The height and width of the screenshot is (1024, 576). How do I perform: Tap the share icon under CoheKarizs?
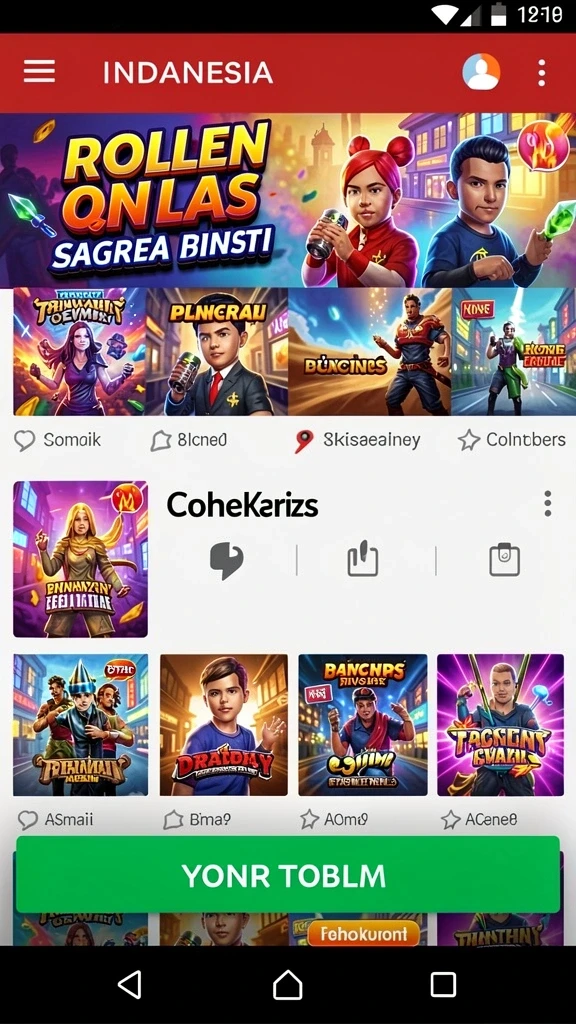[362, 560]
